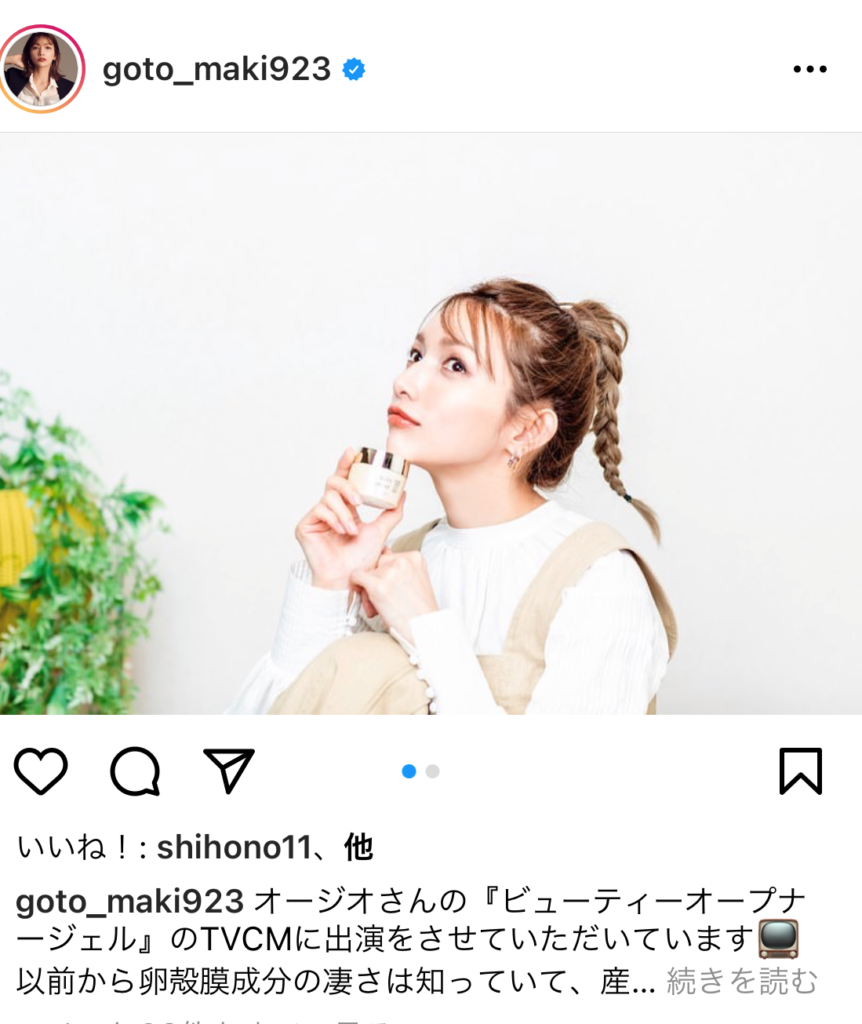
Task: Expand the caption with 続きを読む
Action: [x=742, y=981]
